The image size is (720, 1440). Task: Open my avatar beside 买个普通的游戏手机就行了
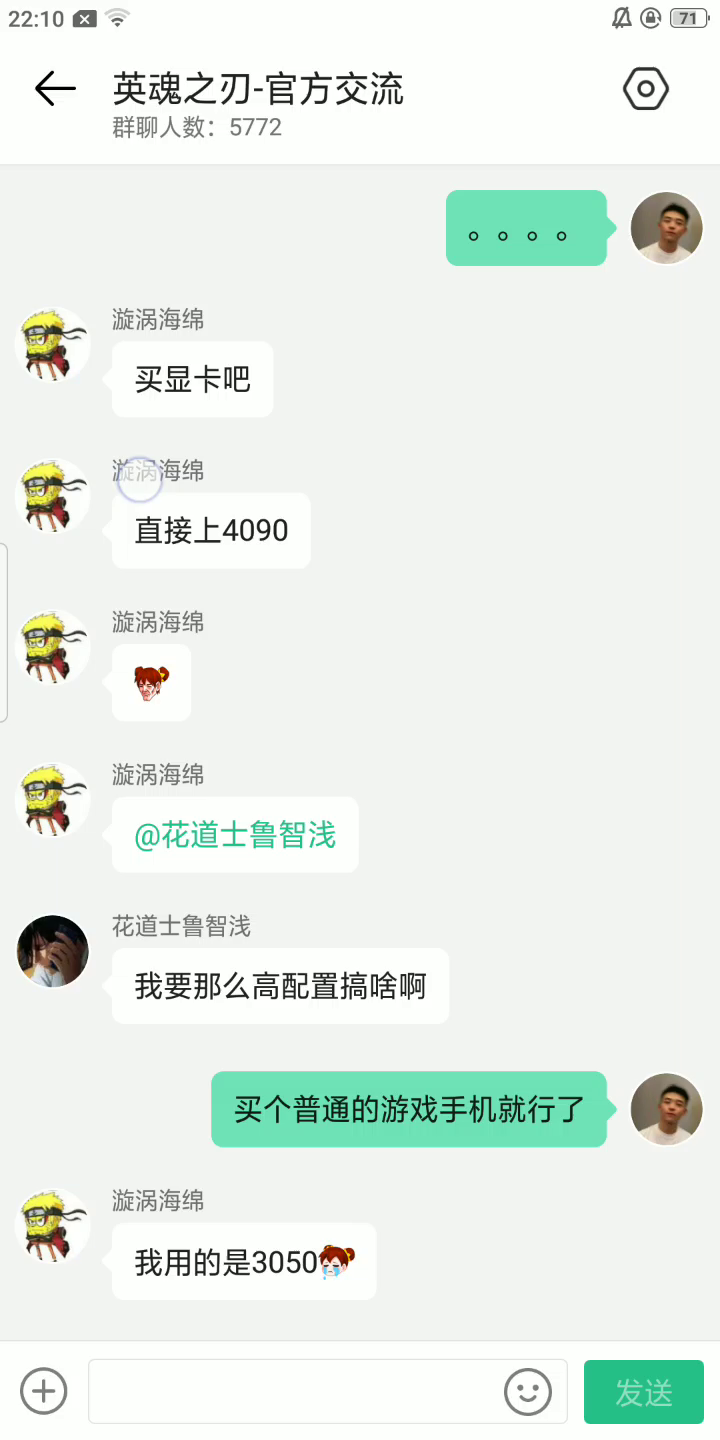point(667,1109)
